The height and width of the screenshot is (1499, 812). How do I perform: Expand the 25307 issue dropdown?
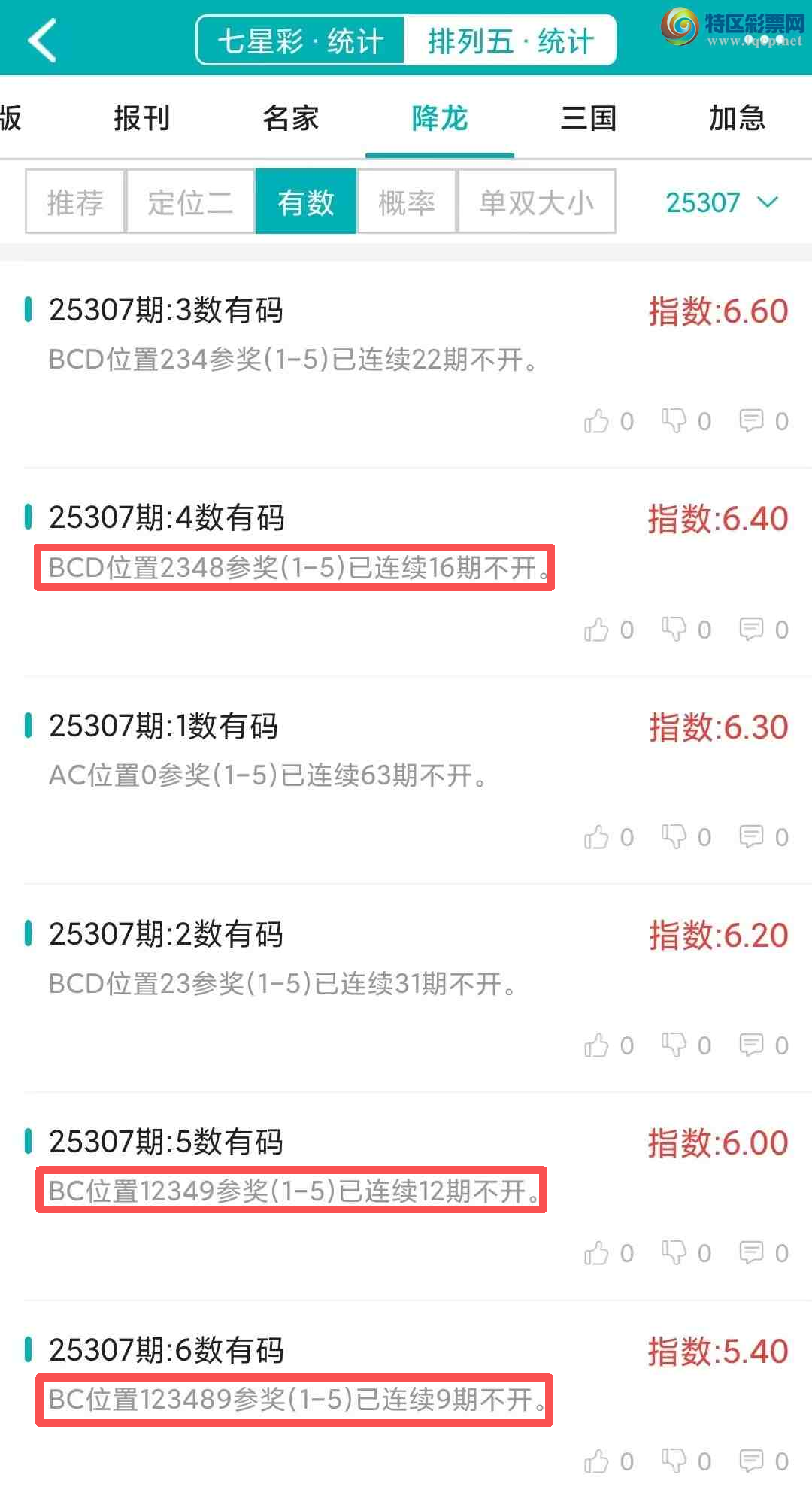[721, 202]
